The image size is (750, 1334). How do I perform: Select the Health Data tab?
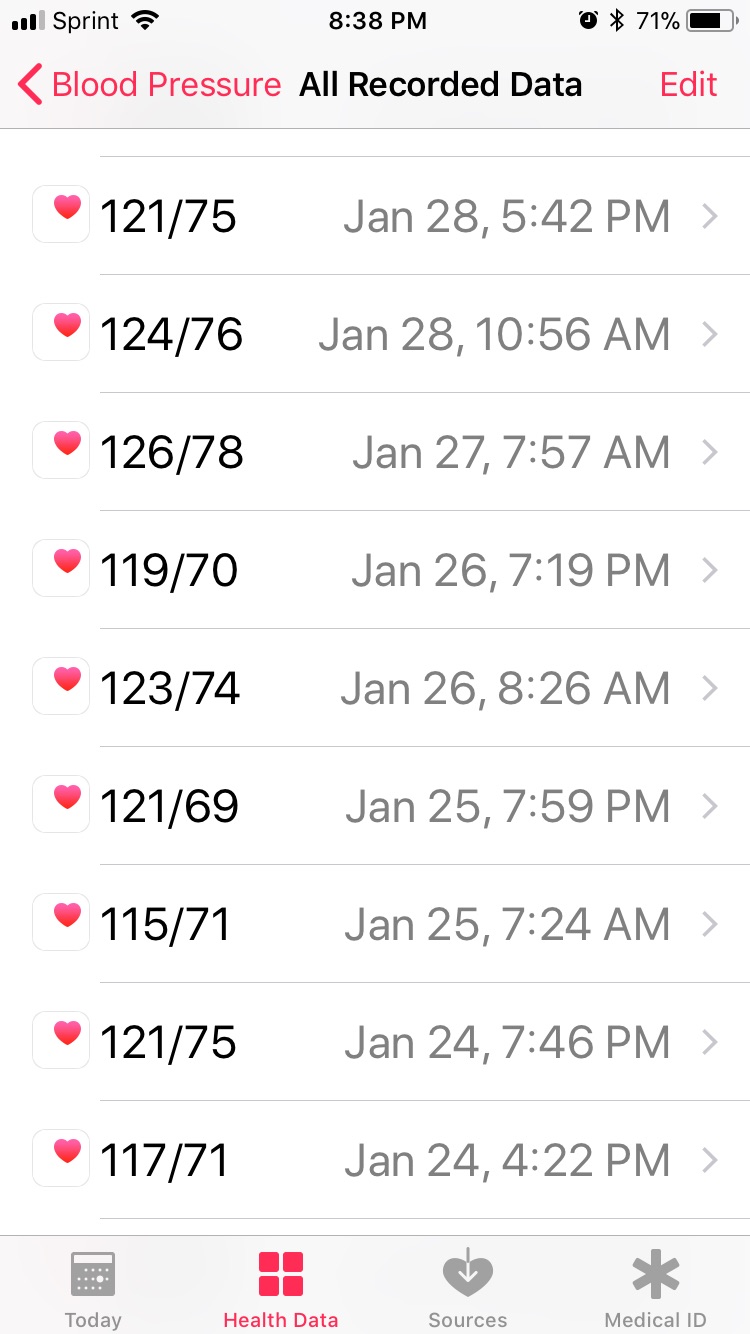click(x=281, y=1288)
